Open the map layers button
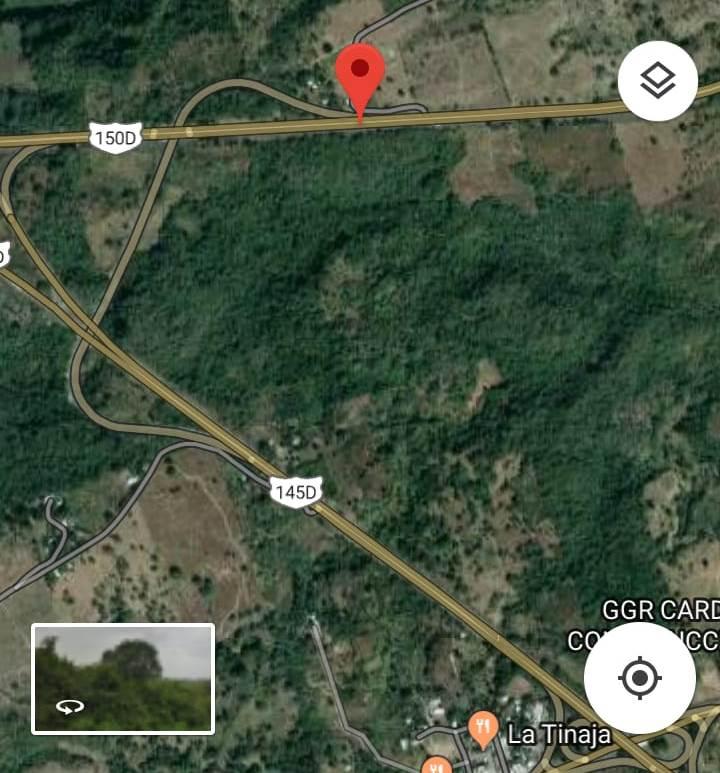 pyautogui.click(x=657, y=81)
